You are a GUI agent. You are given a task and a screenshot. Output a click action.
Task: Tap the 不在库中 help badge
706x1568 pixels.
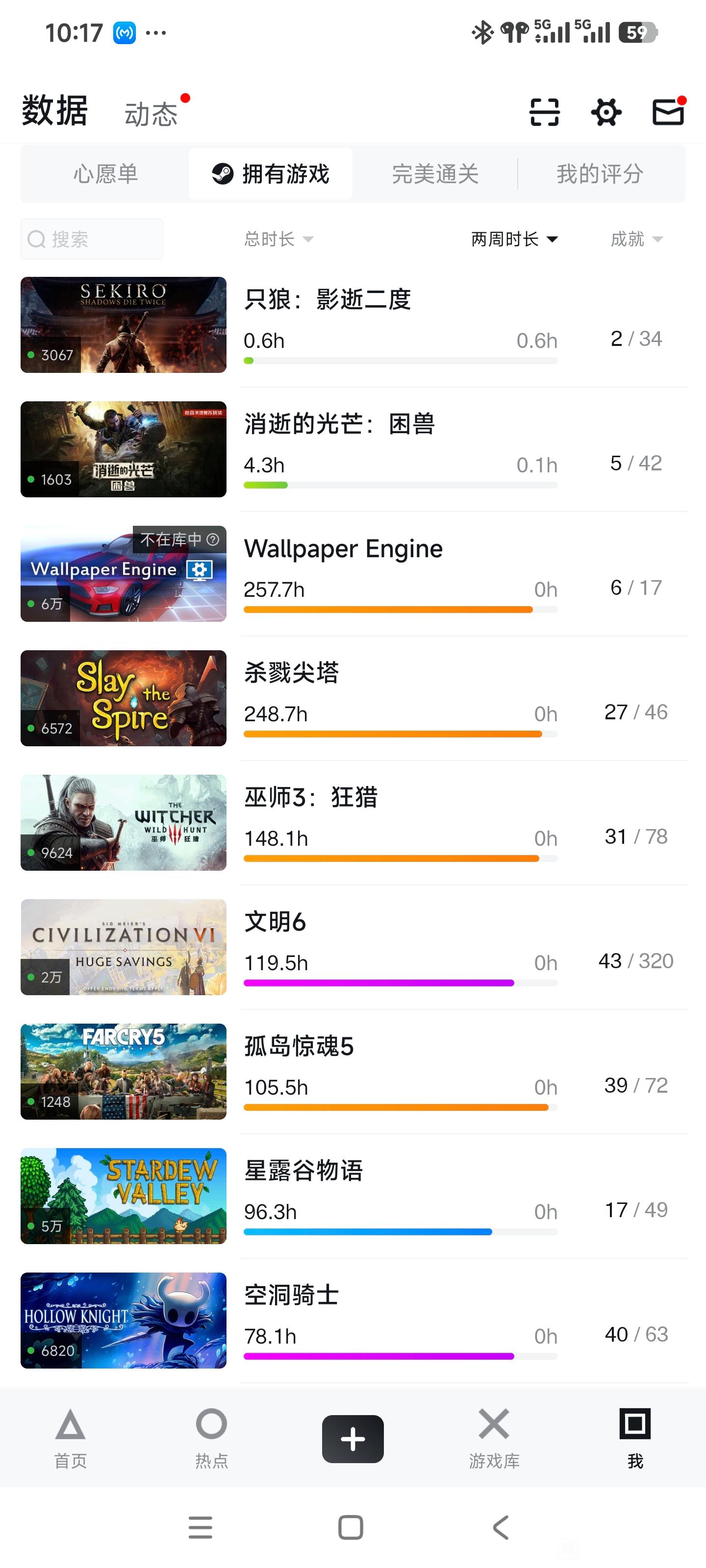pos(179,539)
